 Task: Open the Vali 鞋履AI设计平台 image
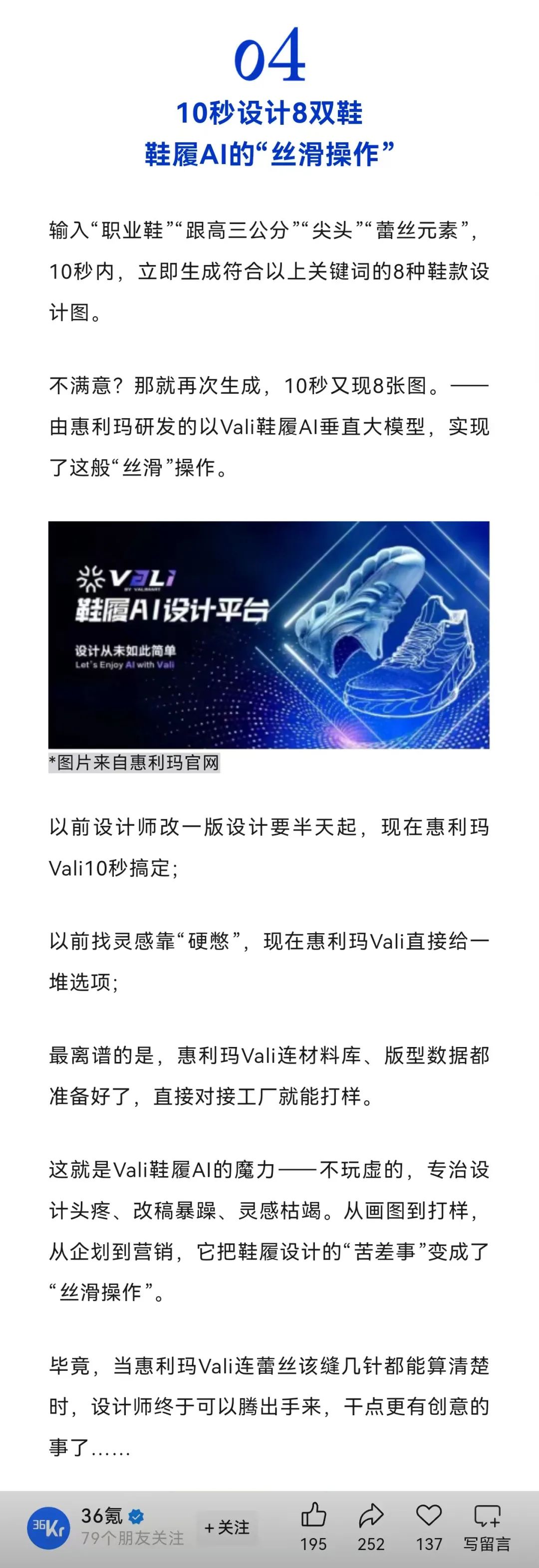tap(269, 634)
